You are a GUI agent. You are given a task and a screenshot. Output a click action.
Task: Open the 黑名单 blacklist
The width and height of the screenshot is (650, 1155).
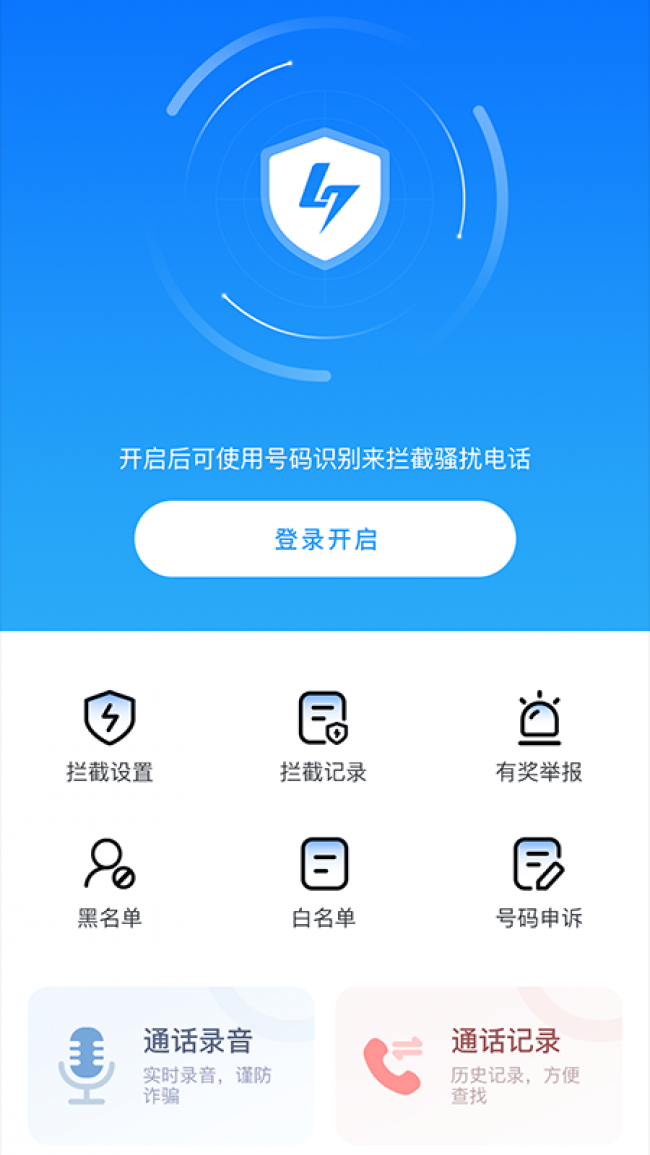[x=109, y=882]
